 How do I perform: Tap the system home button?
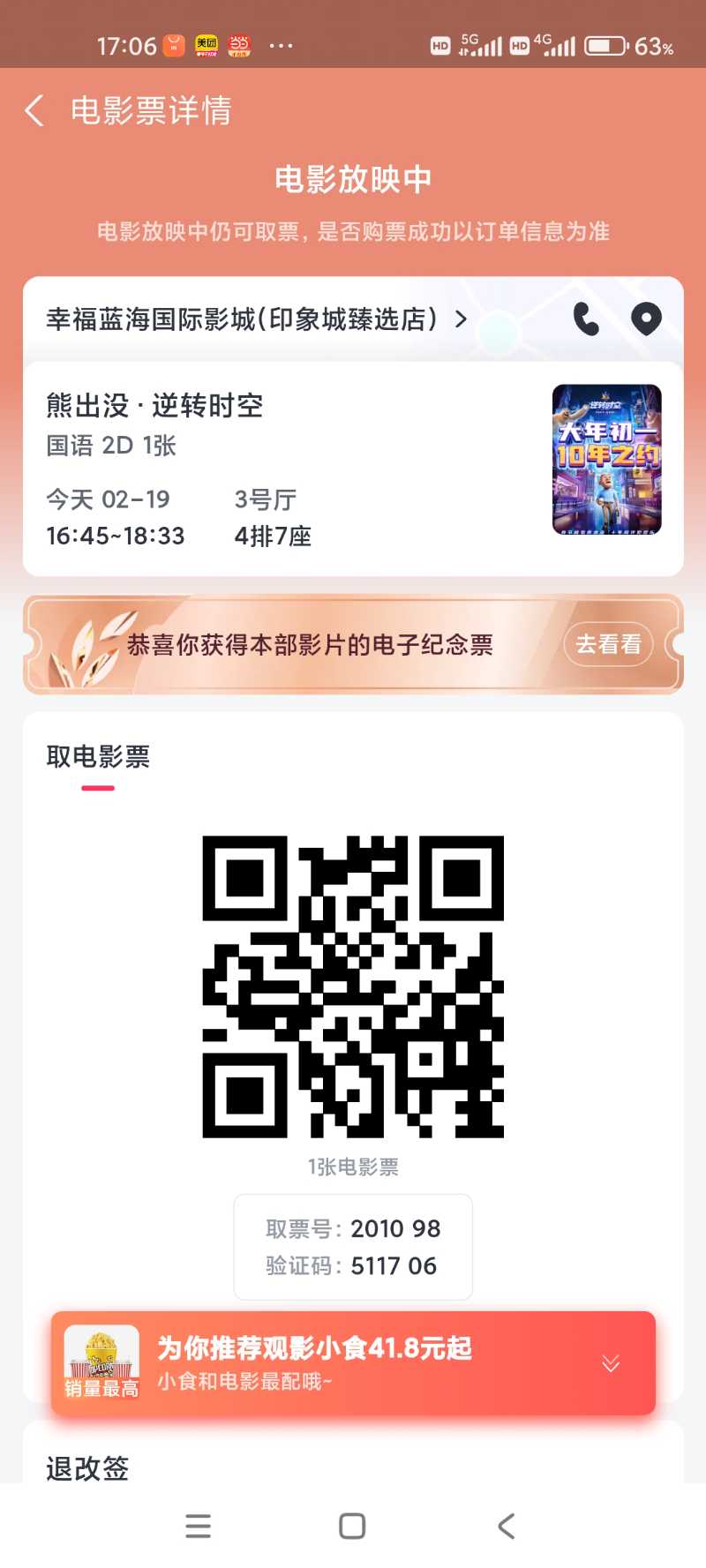coord(352,1526)
